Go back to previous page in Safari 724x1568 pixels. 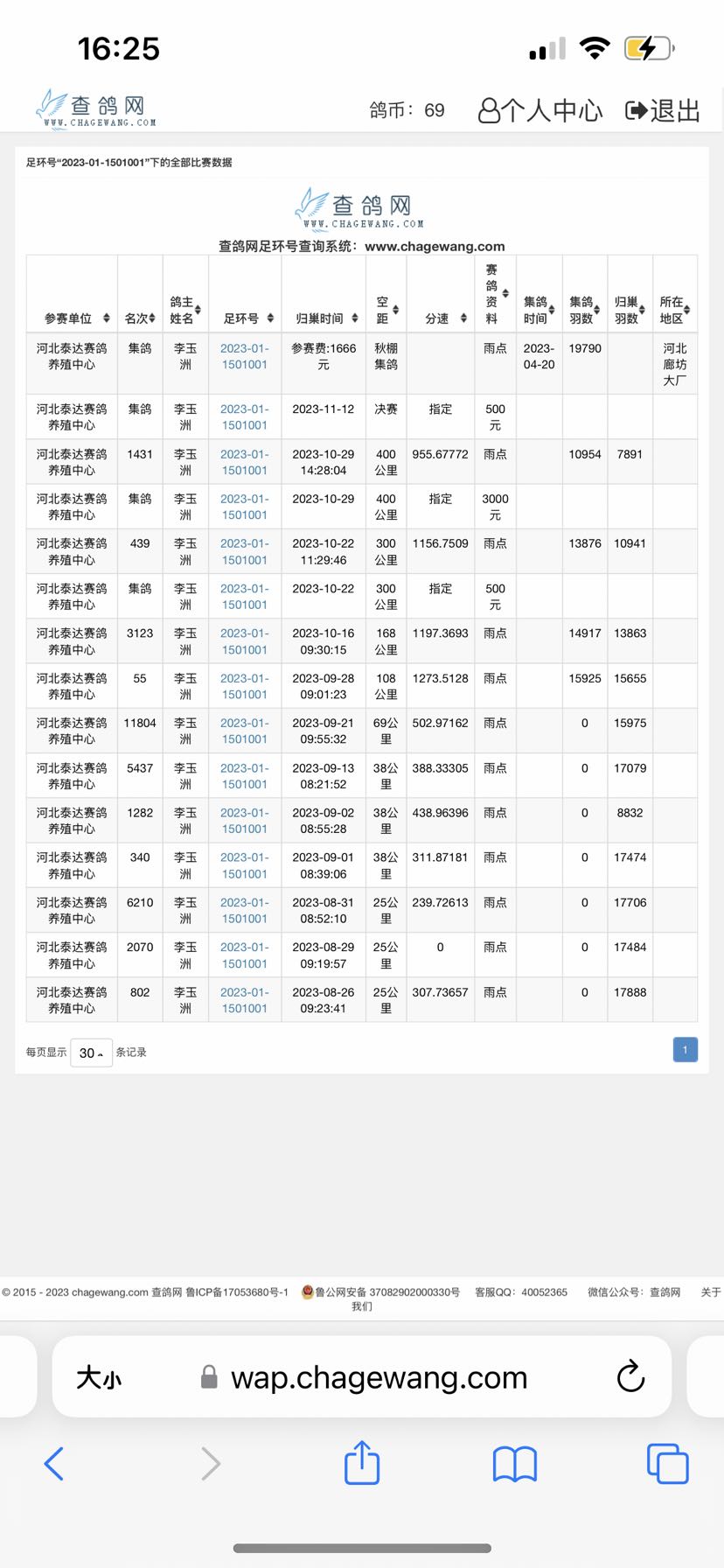(53, 1463)
